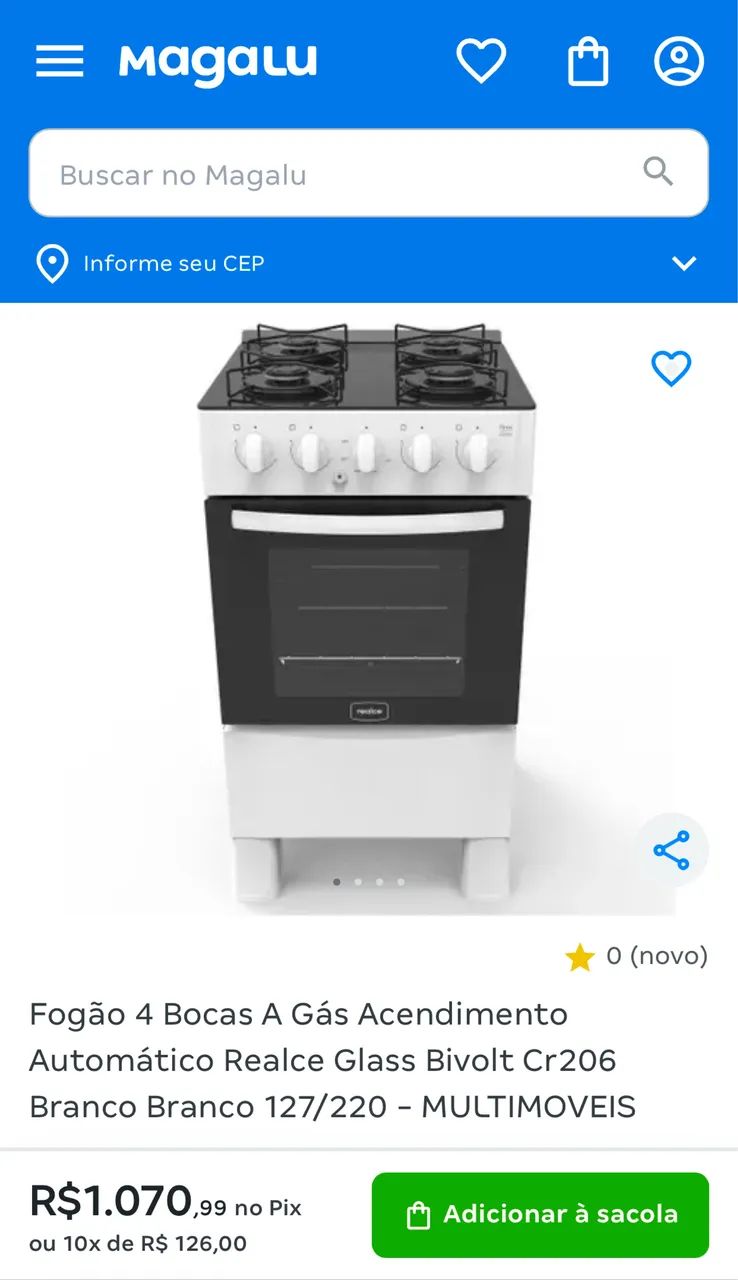
Task: Go to the Magalu home logo
Action: tap(218, 62)
